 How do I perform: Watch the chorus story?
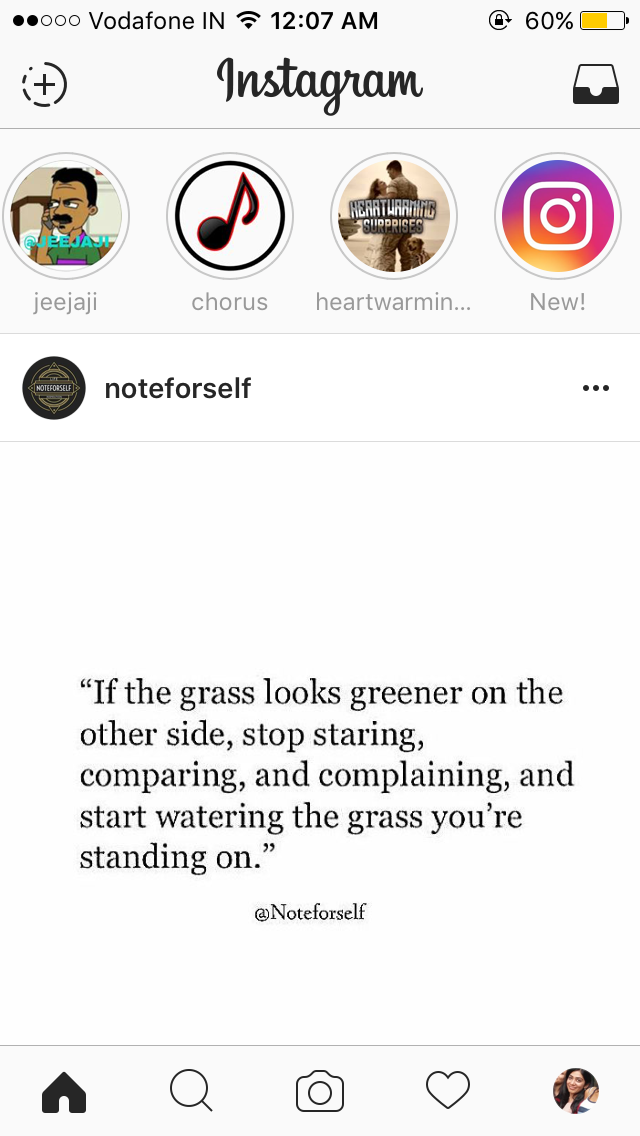point(230,216)
